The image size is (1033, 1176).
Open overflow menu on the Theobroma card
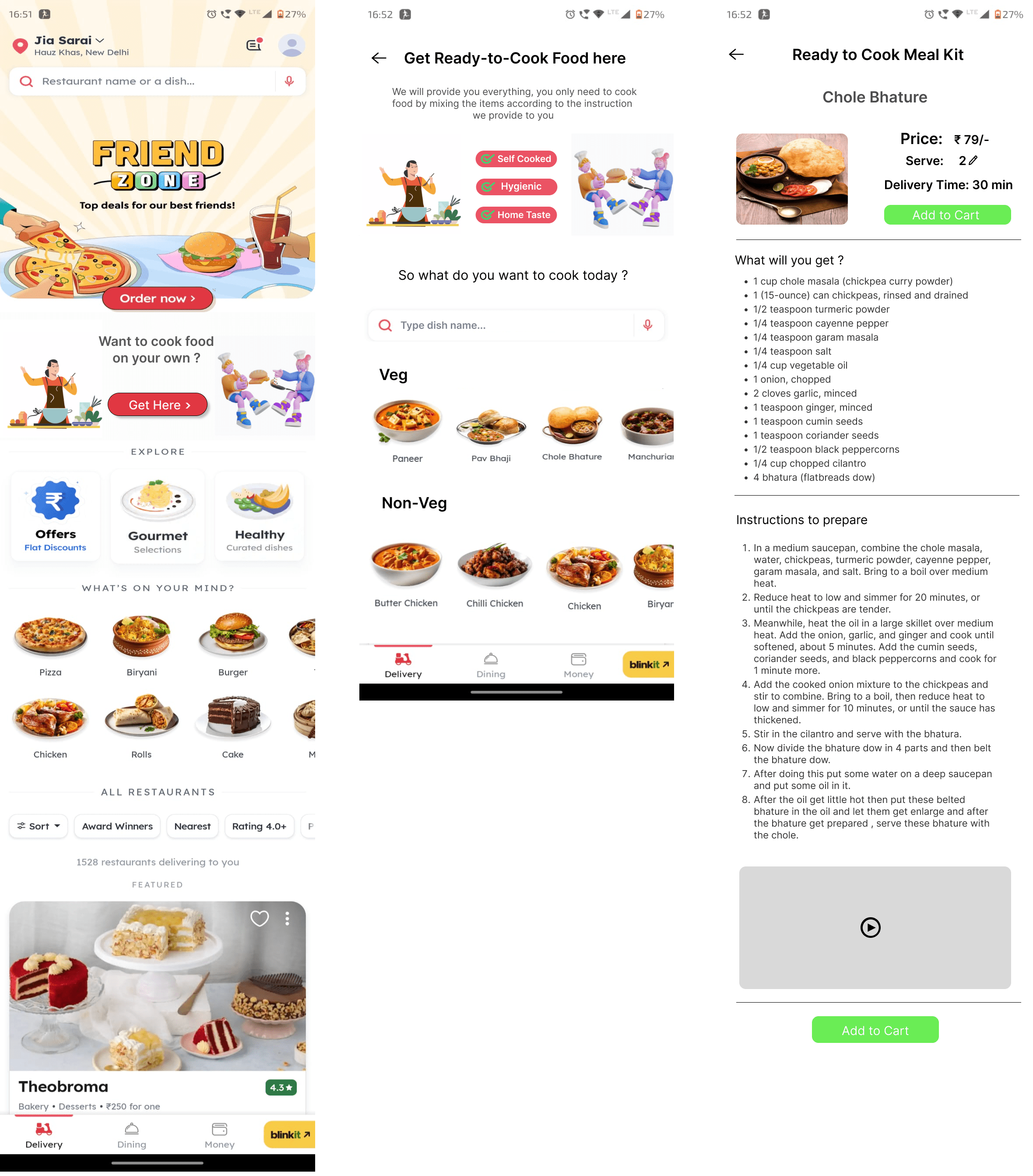287,918
